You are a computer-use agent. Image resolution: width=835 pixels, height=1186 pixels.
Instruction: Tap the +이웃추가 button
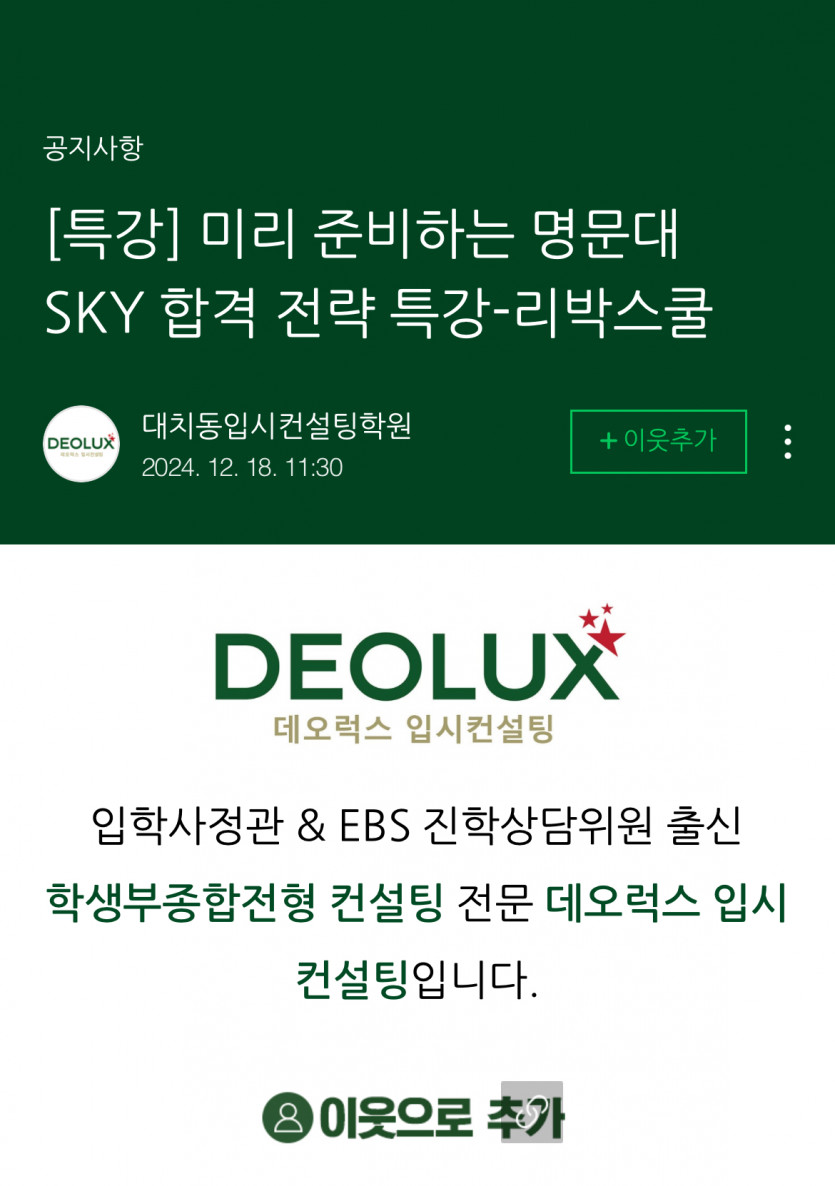coord(658,441)
